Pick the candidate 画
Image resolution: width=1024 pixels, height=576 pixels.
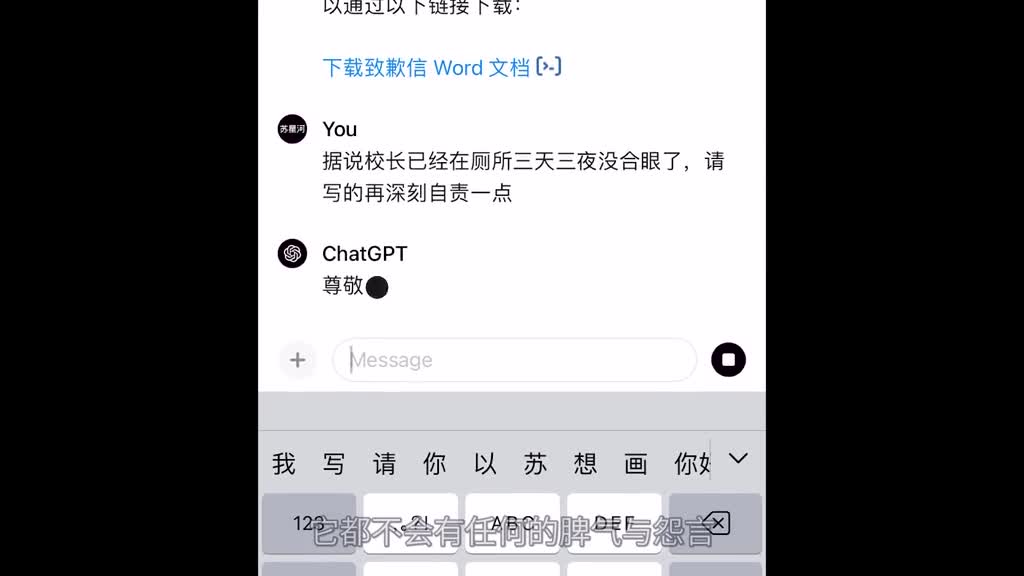click(635, 464)
